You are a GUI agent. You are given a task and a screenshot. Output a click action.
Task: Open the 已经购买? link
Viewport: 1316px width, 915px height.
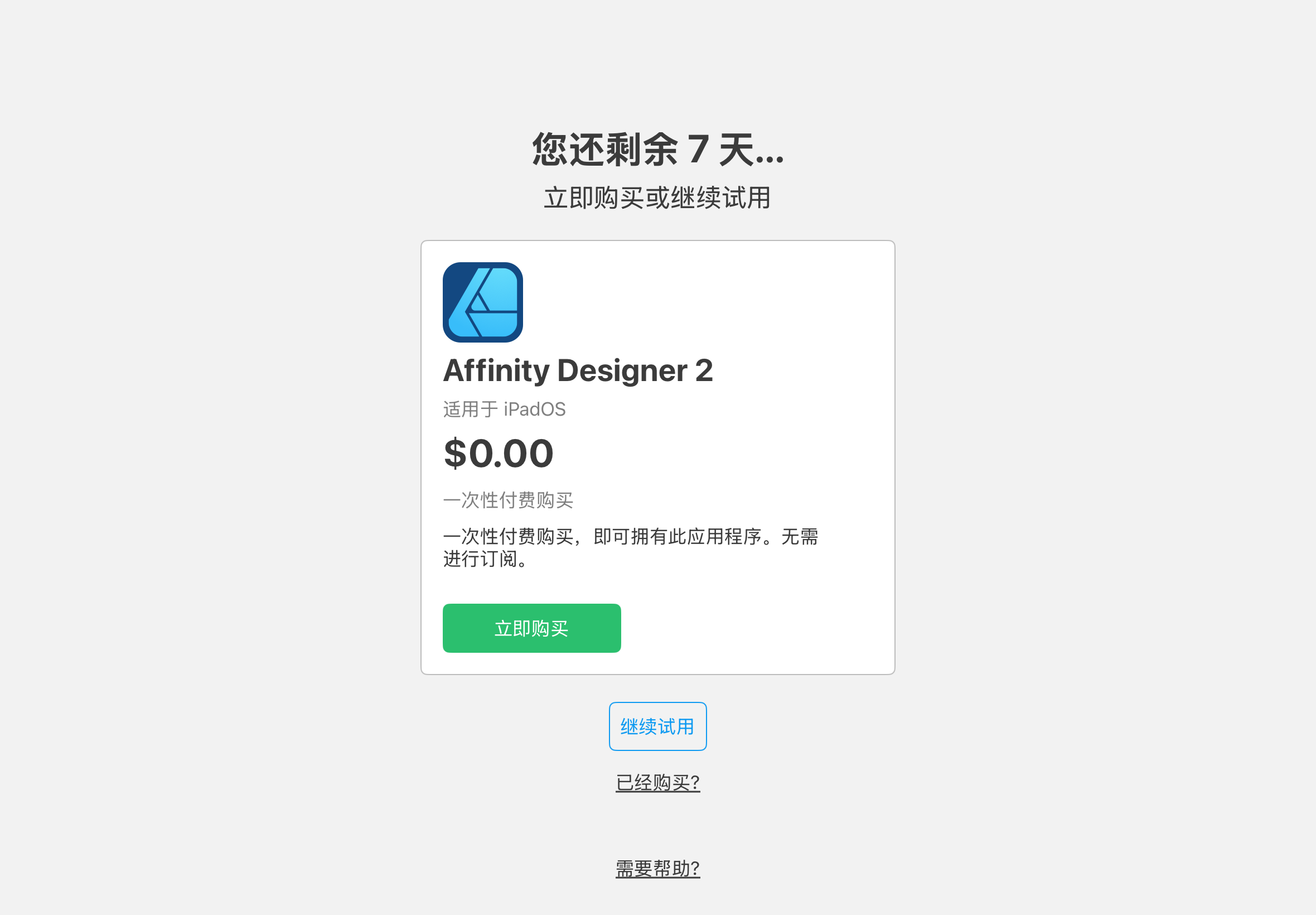click(657, 782)
